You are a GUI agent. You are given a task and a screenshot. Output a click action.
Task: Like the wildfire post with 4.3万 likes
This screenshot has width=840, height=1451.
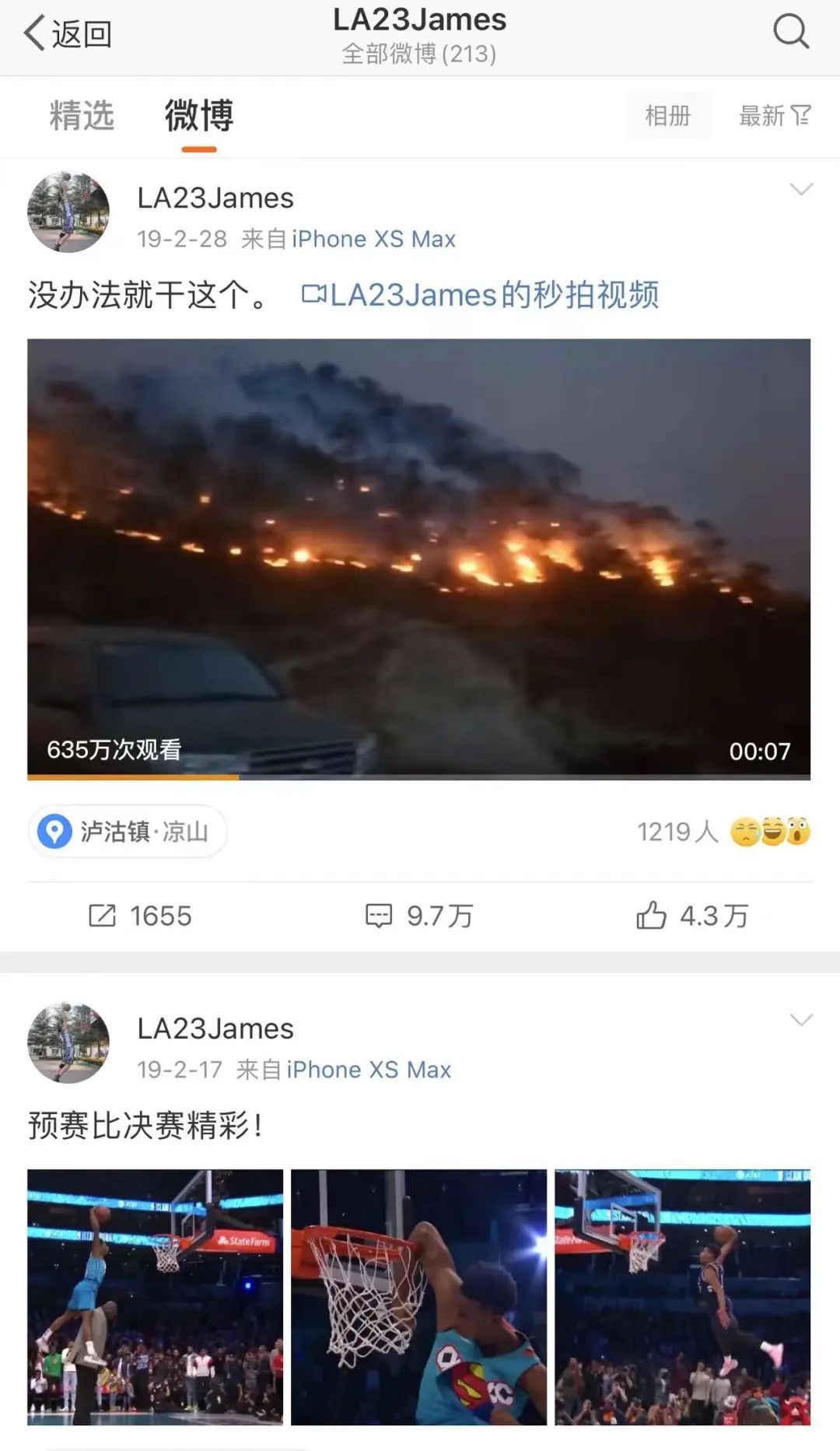pyautogui.click(x=692, y=916)
